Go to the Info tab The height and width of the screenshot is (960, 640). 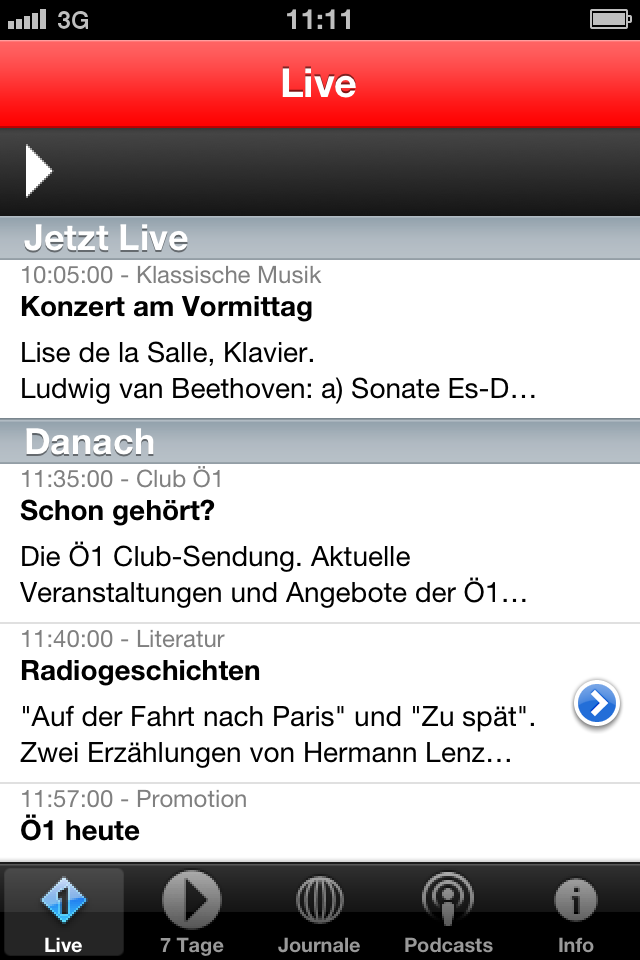pos(575,912)
